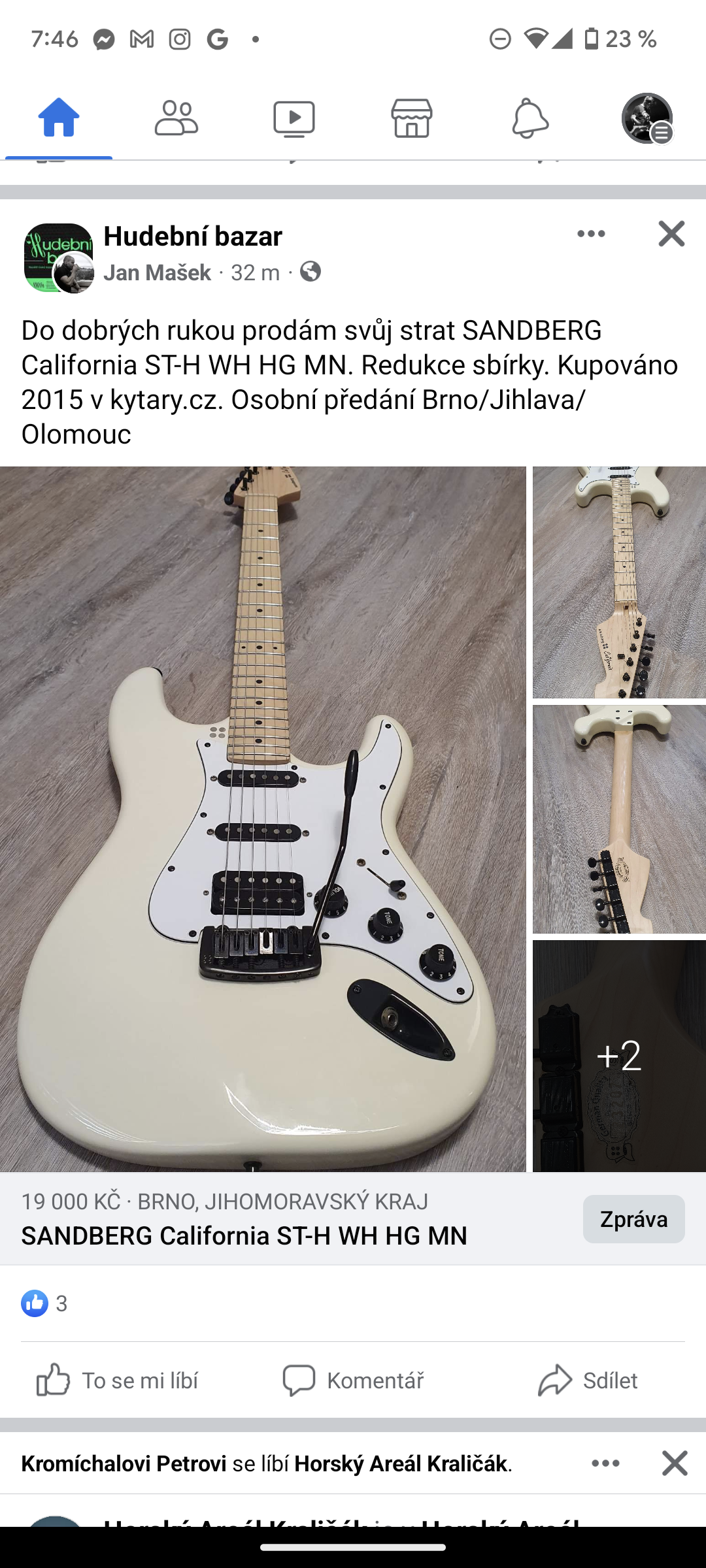View the guitar neck front photo
The image size is (706, 1568).
[x=619, y=582]
